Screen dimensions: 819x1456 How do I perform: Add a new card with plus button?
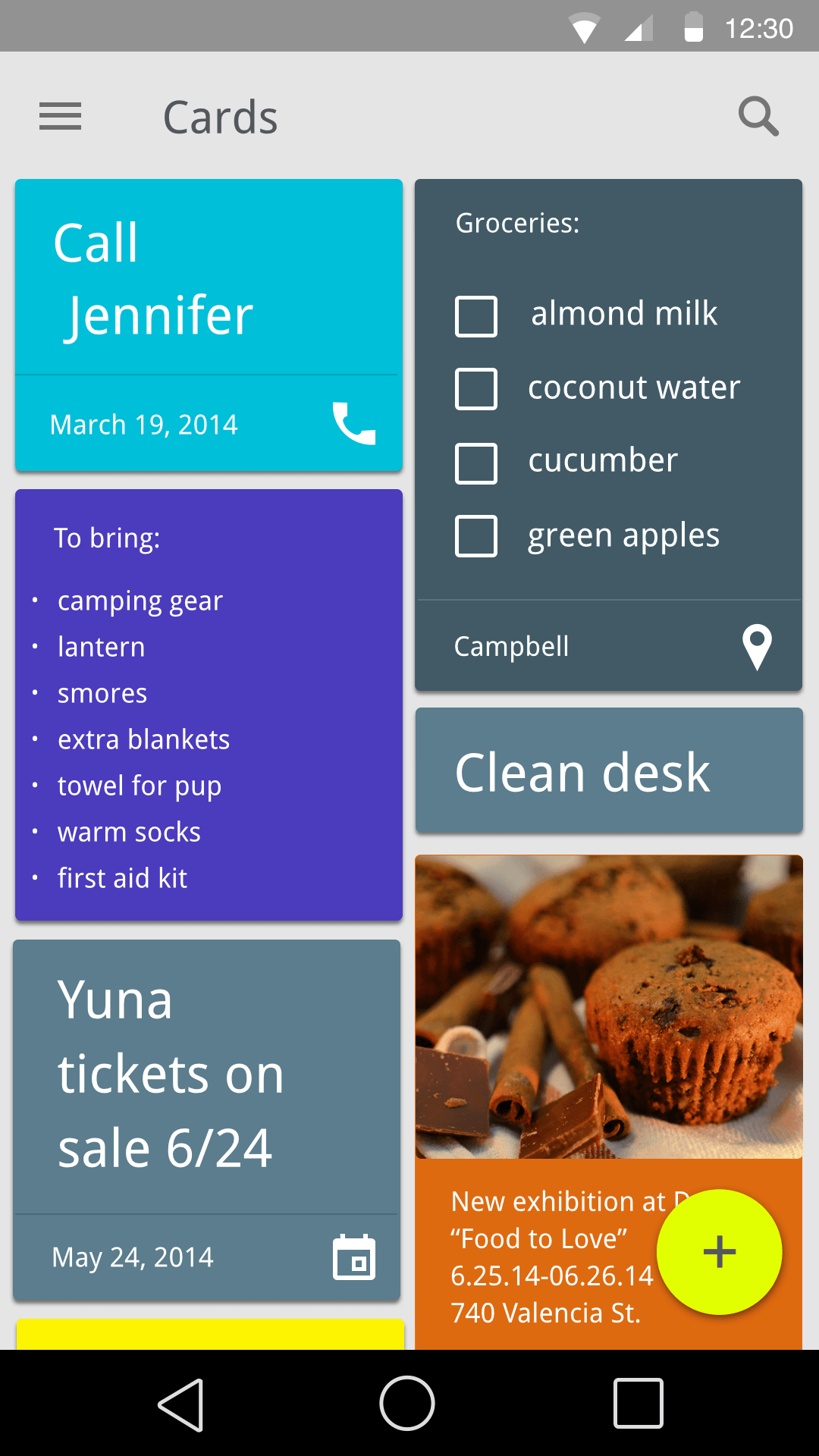tap(719, 1252)
